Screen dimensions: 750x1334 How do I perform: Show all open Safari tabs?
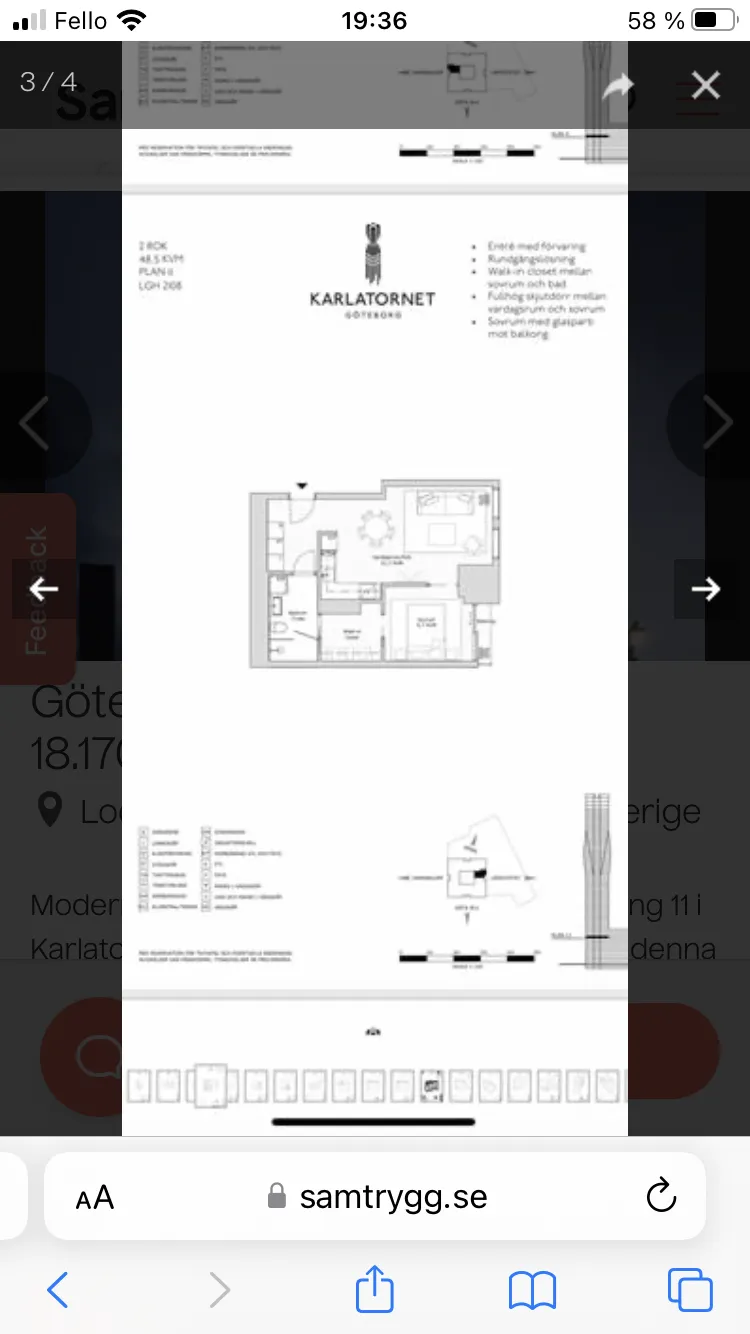tap(690, 1290)
